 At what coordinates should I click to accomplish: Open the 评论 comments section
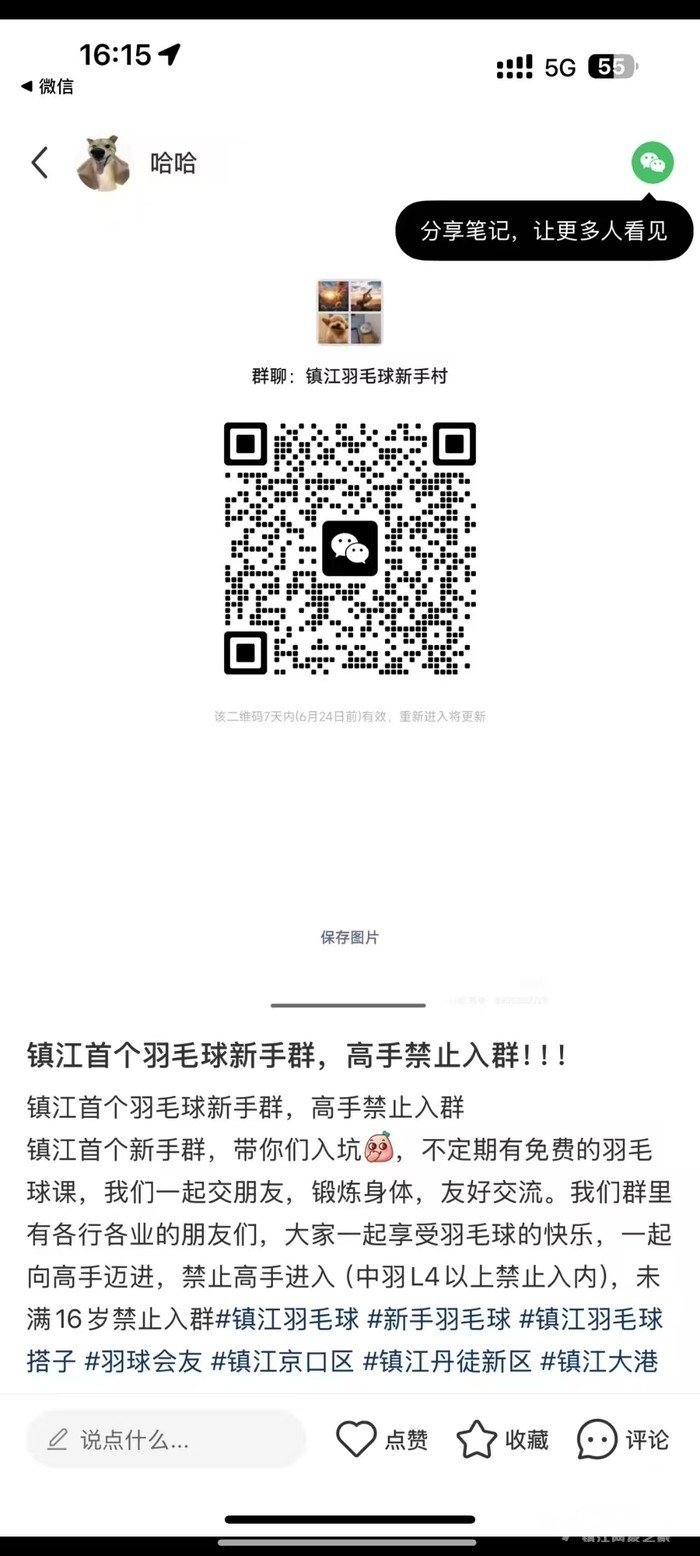pyautogui.click(x=623, y=1440)
